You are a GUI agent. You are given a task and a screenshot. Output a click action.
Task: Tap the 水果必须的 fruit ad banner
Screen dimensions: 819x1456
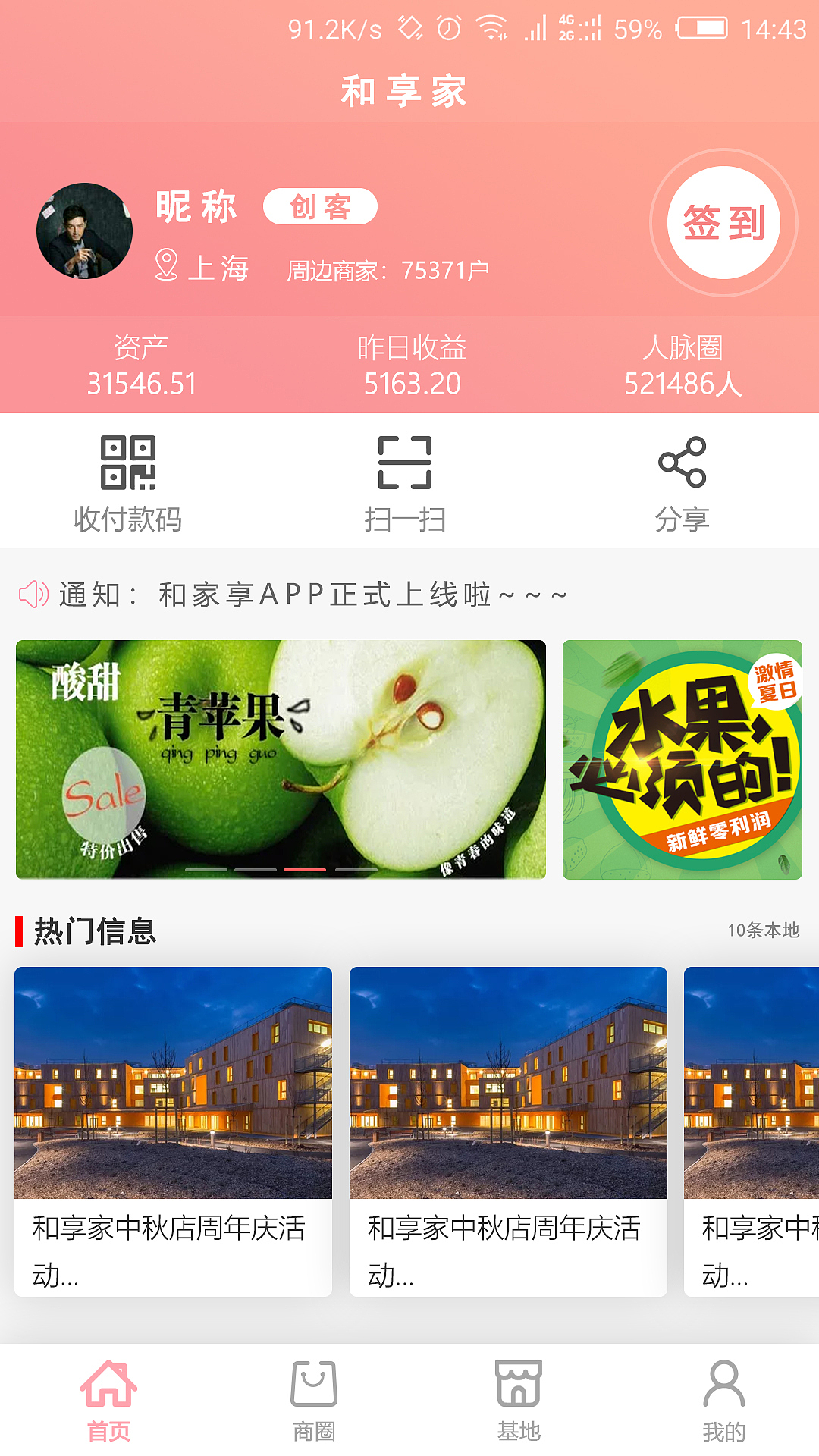pyautogui.click(x=682, y=758)
